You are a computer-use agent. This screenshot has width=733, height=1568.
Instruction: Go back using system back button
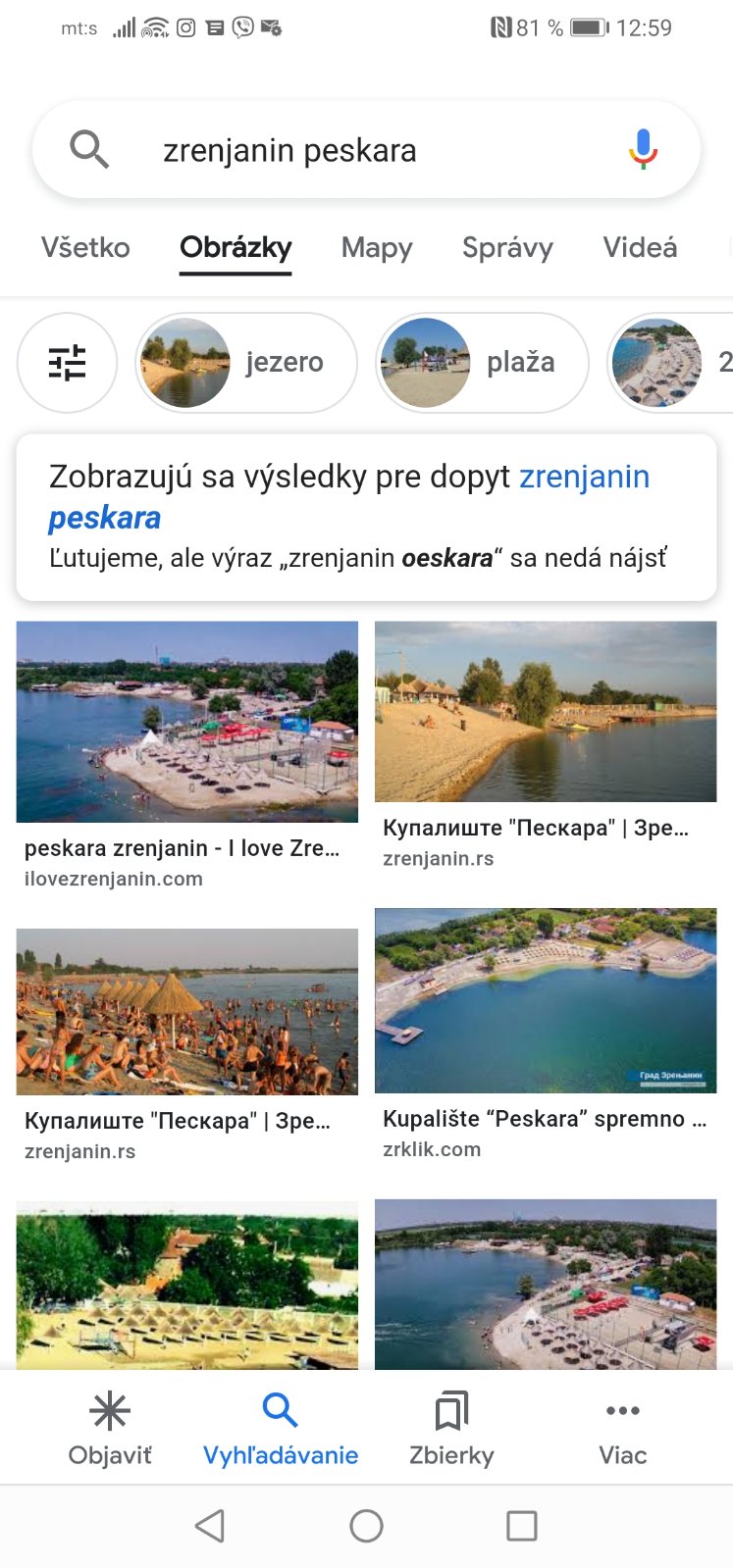(210, 1526)
